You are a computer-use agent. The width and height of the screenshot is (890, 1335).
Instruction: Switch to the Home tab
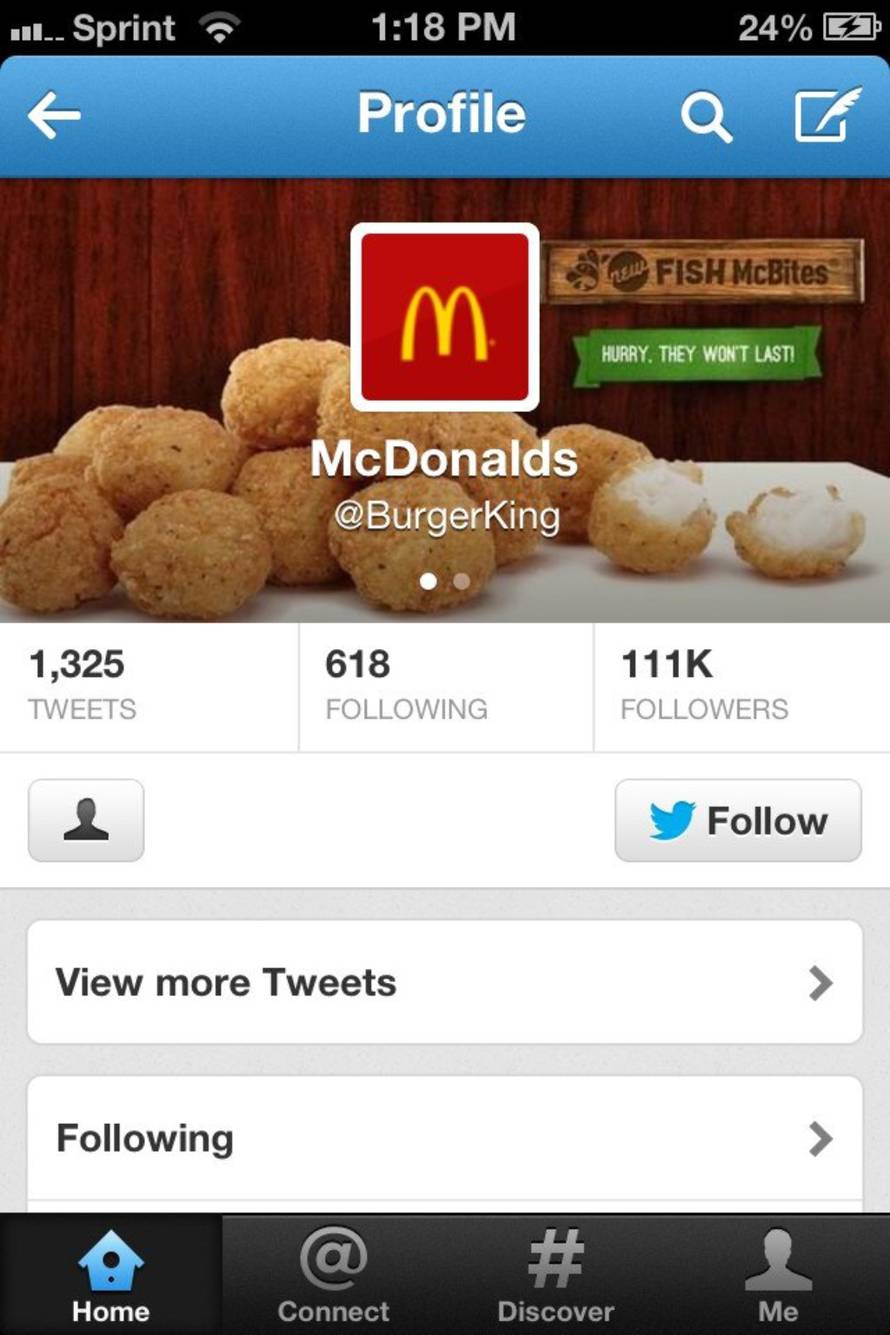click(x=110, y=1275)
